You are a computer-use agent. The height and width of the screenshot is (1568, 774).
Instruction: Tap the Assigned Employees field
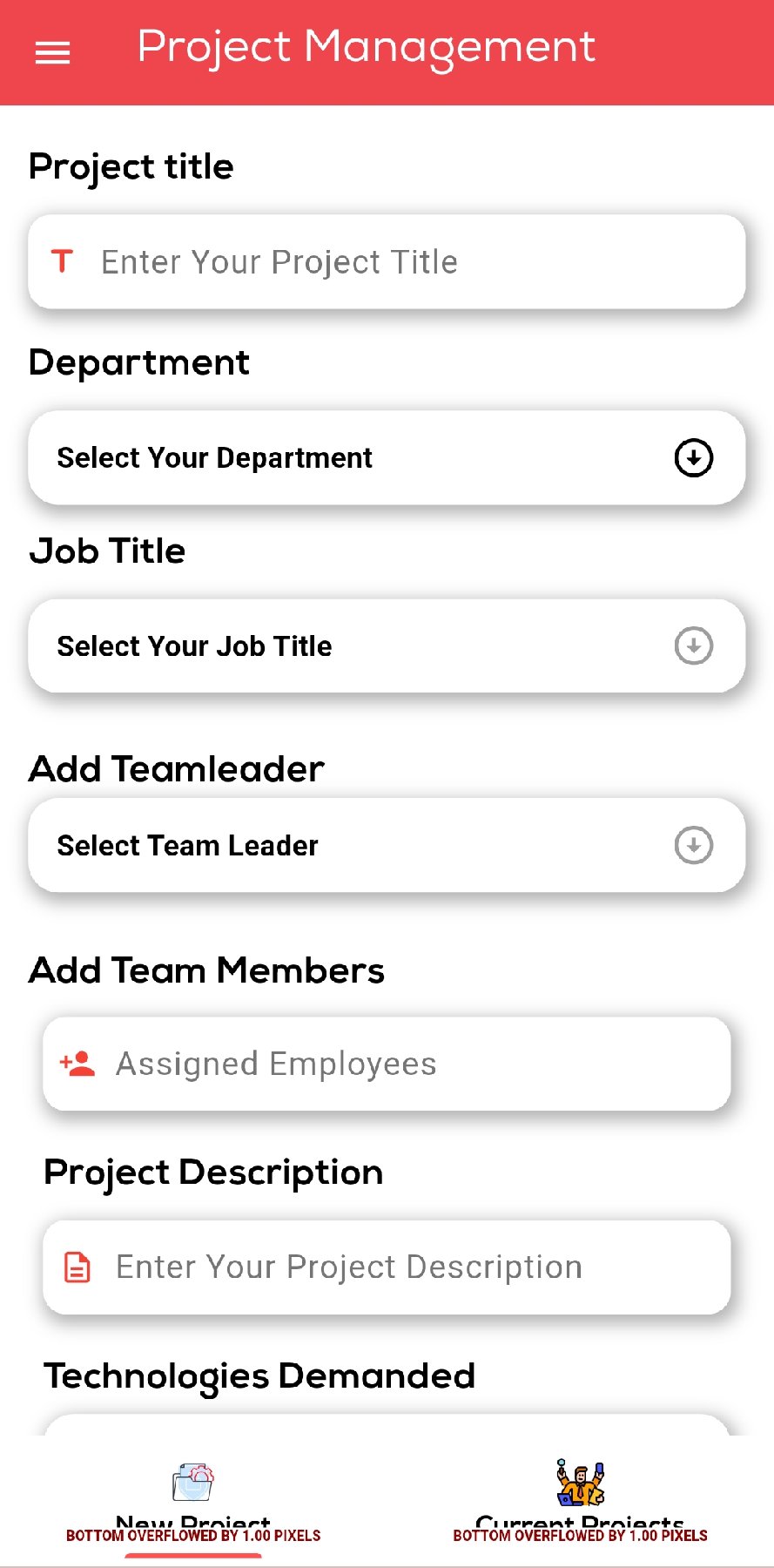(x=387, y=1064)
